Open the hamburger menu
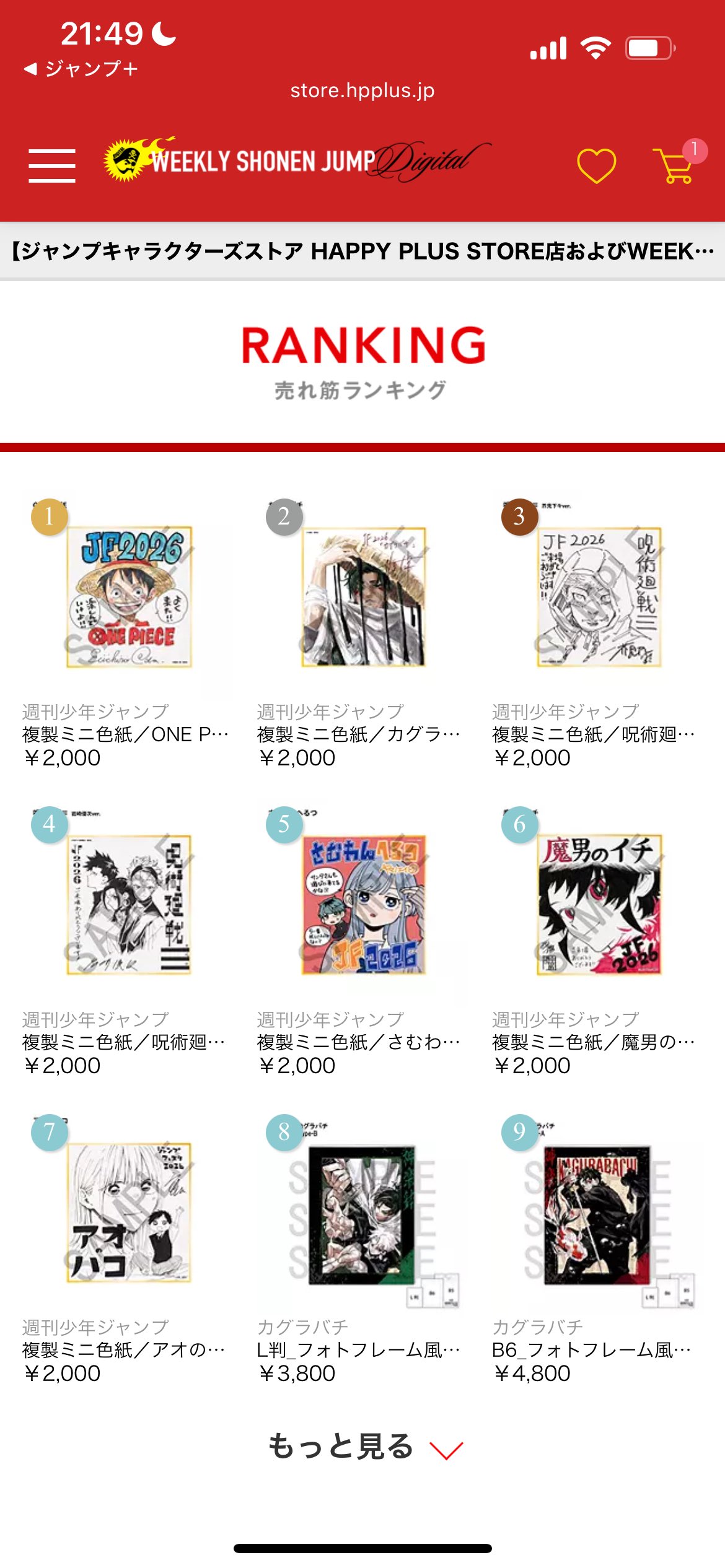The height and width of the screenshot is (1568, 725). [x=52, y=165]
